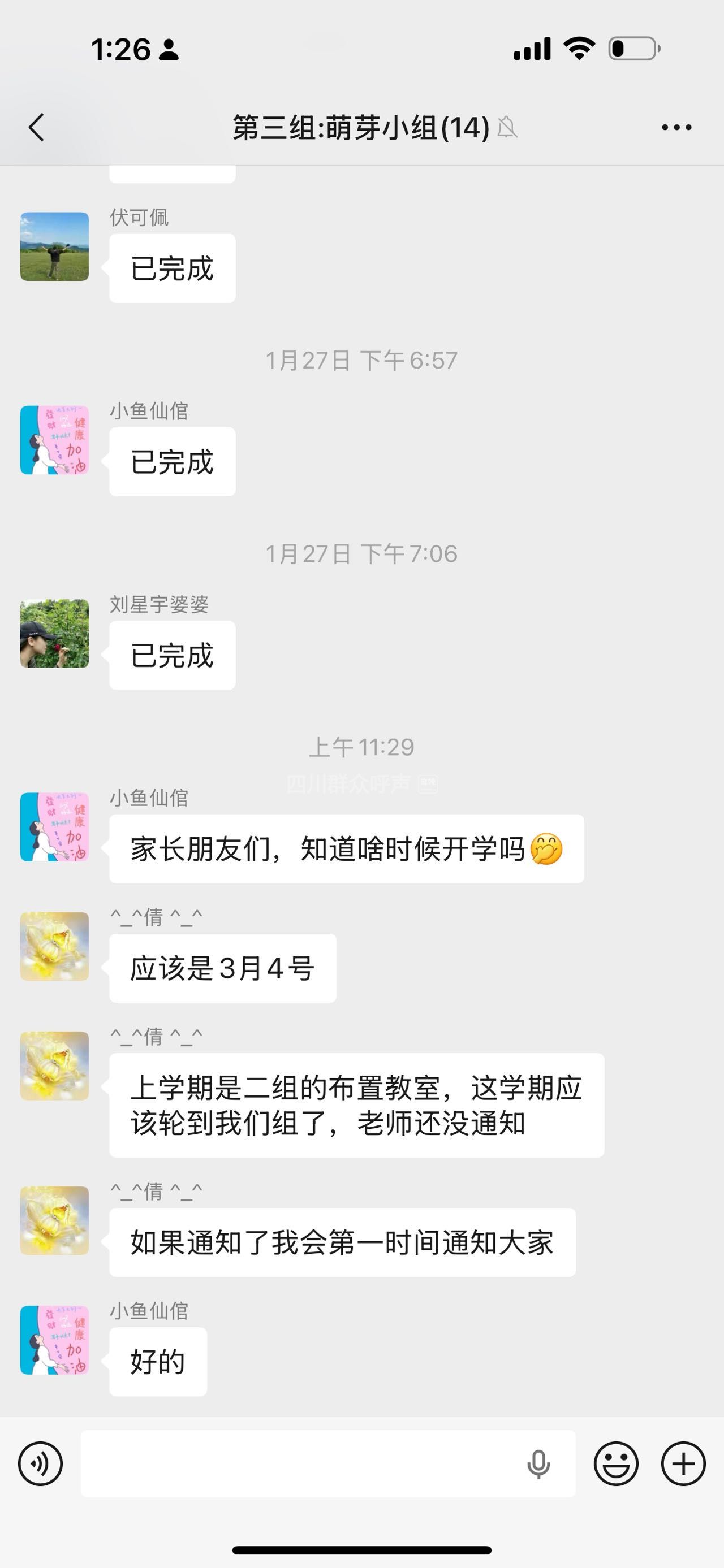Open the avatar beside the 如果通知了 message
The width and height of the screenshot is (724, 1568).
(x=55, y=1220)
